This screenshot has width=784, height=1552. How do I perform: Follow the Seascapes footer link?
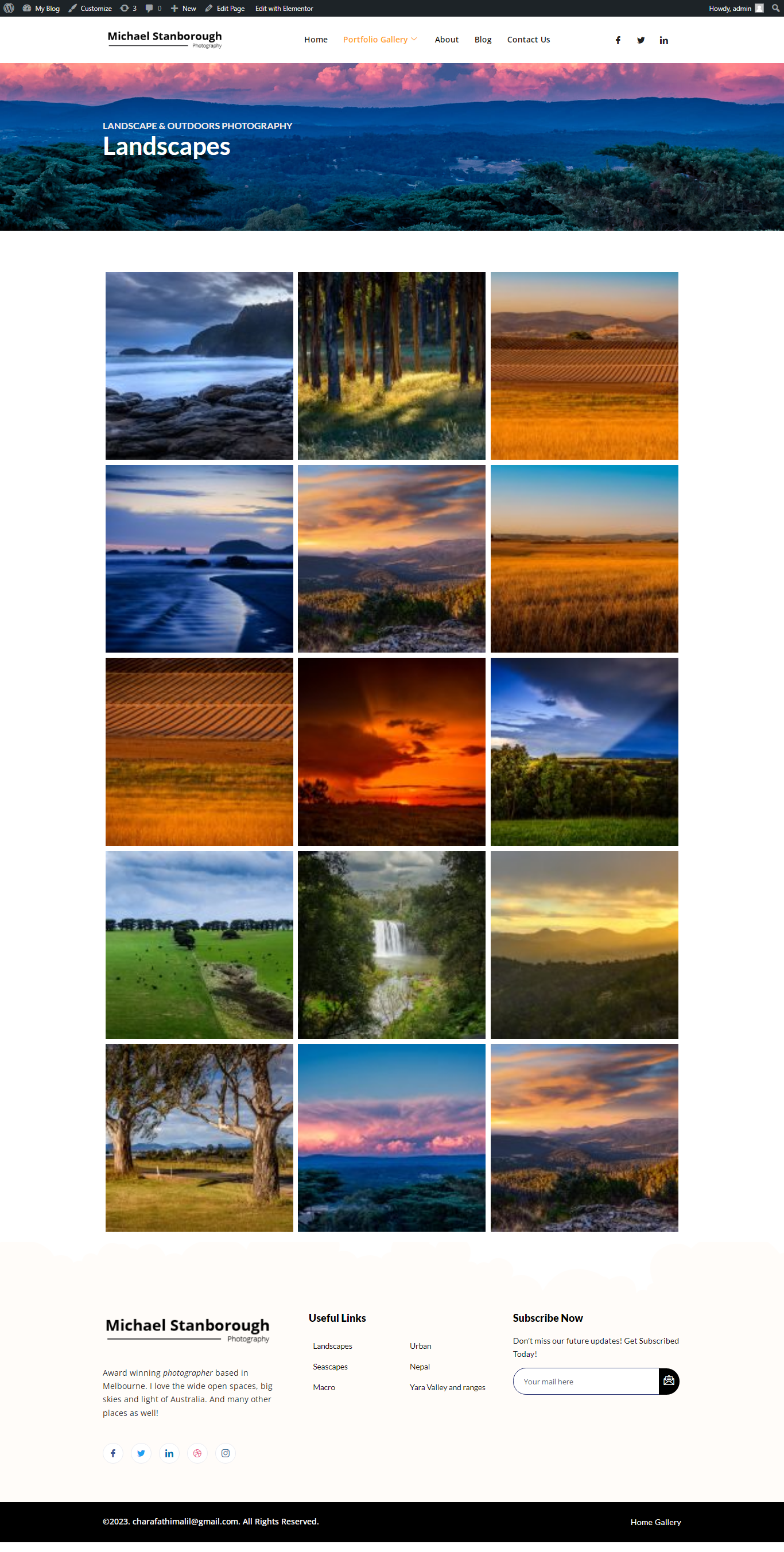pos(330,1367)
